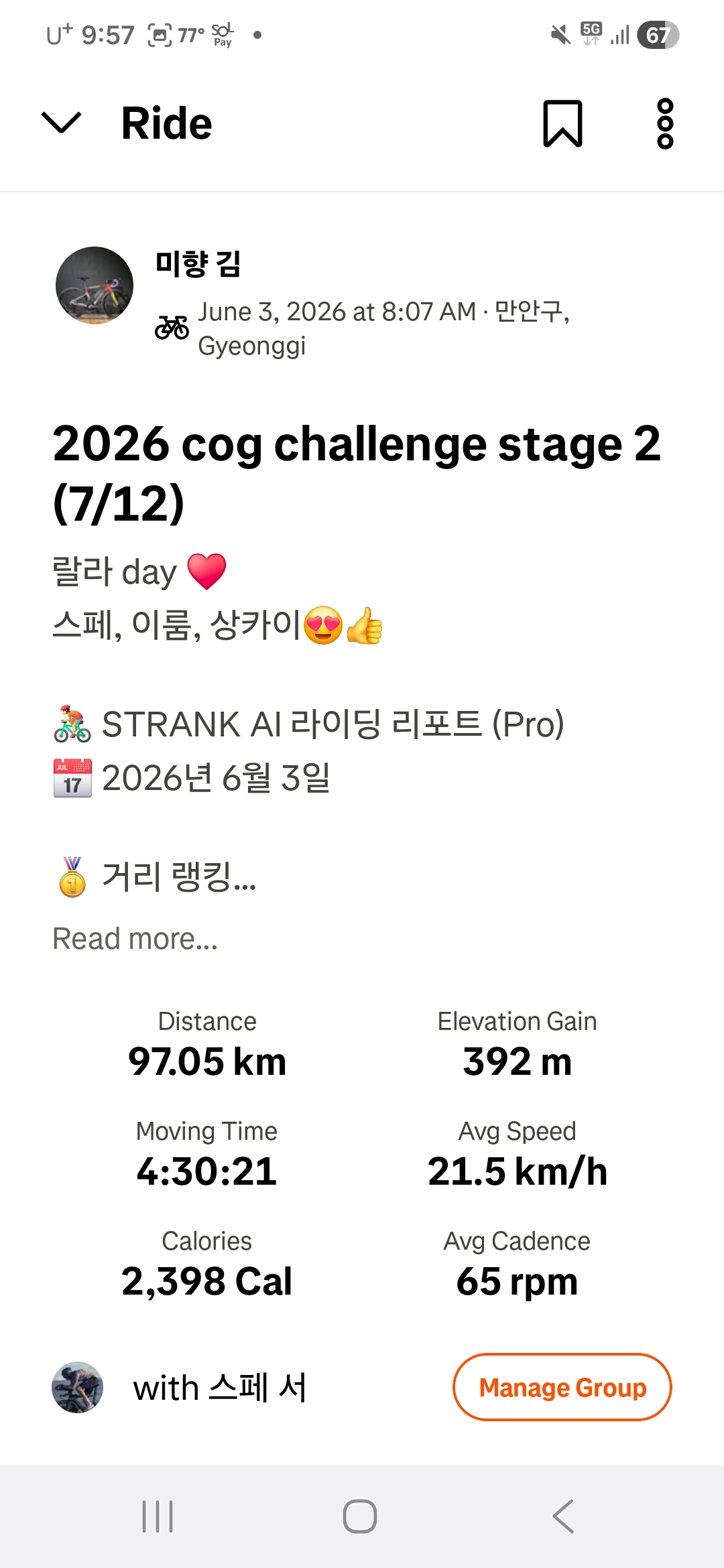Tap the Manage Group button
724x1568 pixels.
pos(562,1387)
